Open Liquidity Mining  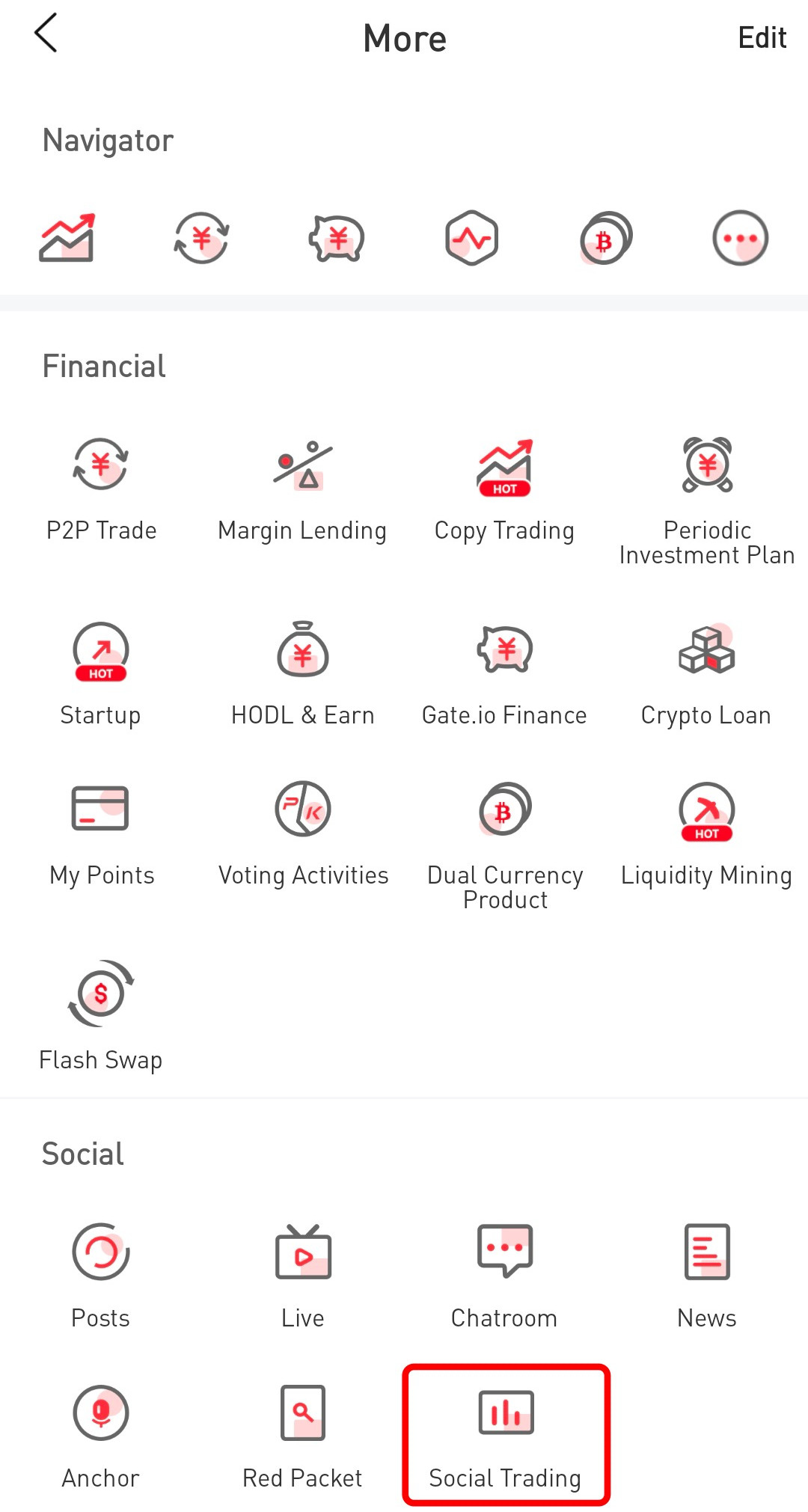pos(706,832)
